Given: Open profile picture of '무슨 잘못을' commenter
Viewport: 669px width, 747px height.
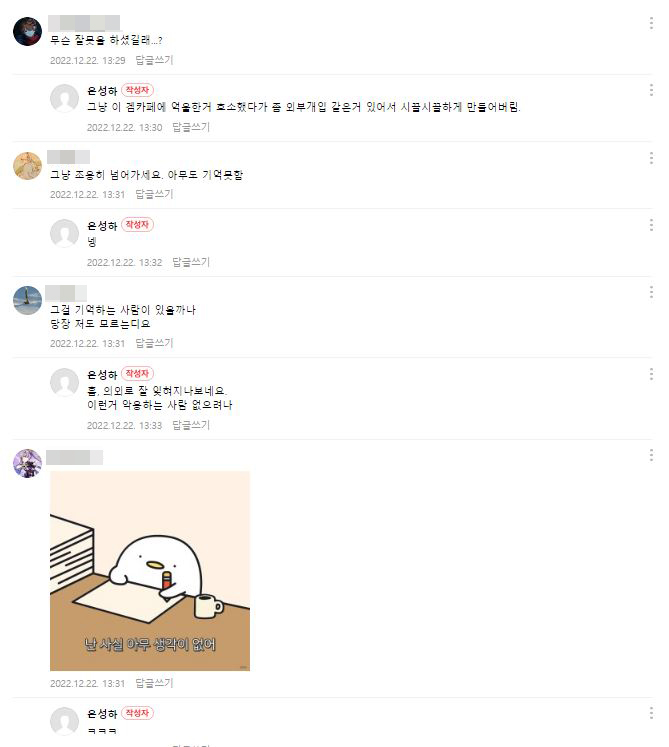Looking at the screenshot, I should 27,31.
